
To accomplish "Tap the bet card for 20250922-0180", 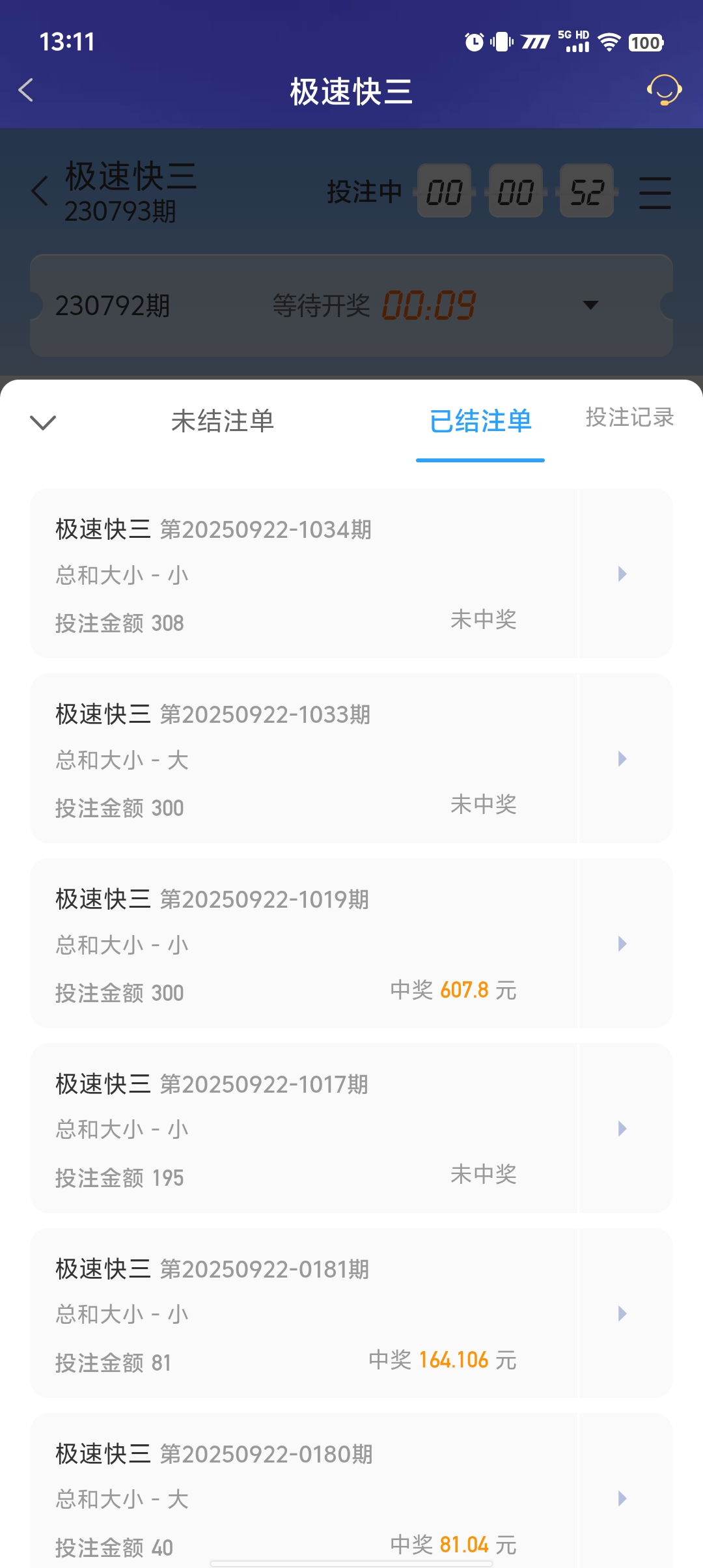I will coord(325,1498).
